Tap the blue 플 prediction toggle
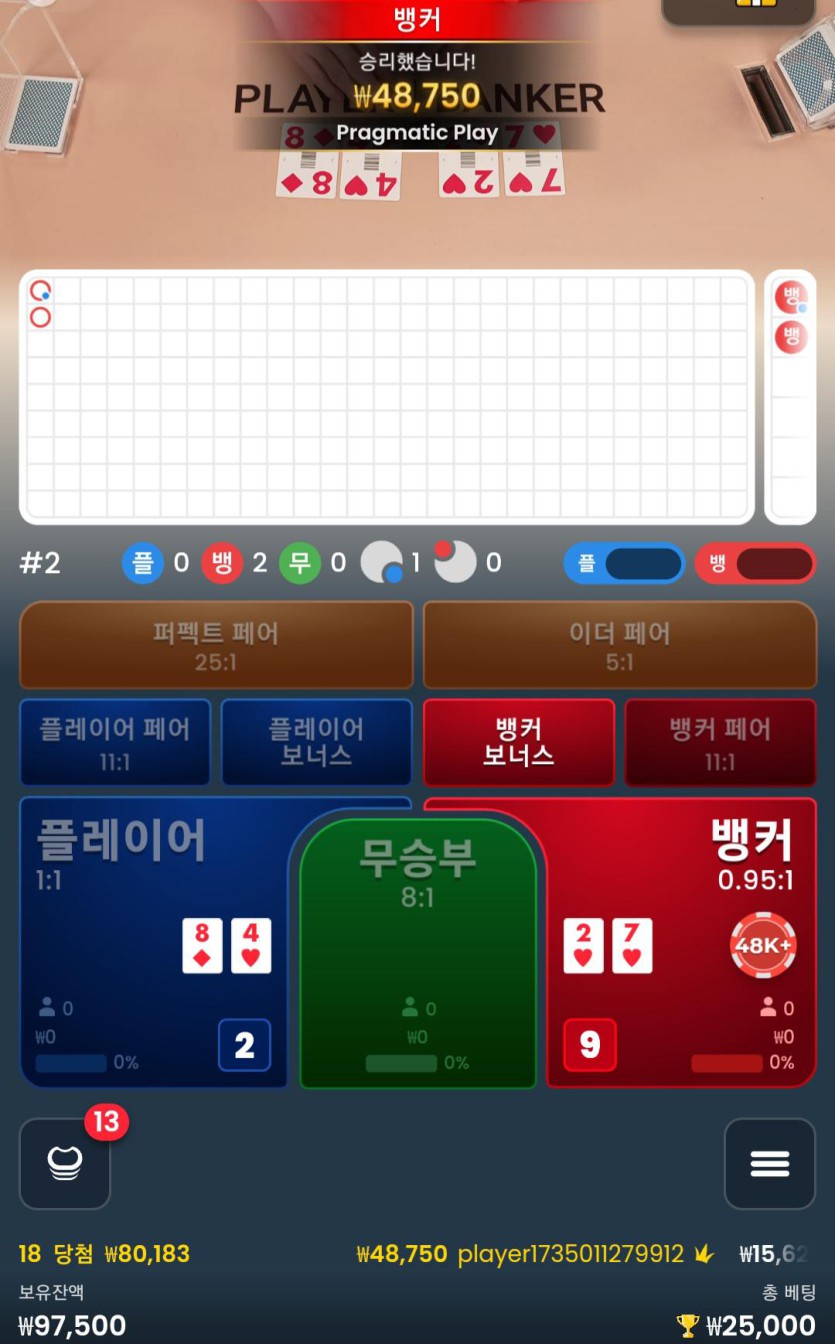The image size is (835, 1344). [624, 563]
